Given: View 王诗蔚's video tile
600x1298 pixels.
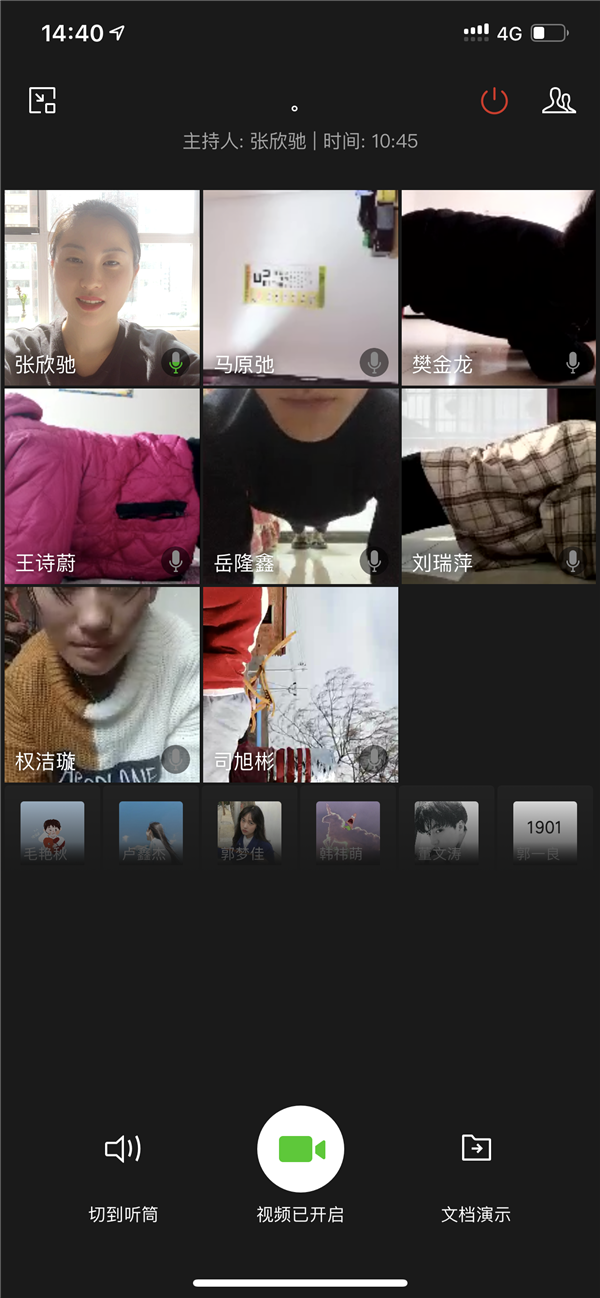Looking at the screenshot, I should pyautogui.click(x=102, y=485).
